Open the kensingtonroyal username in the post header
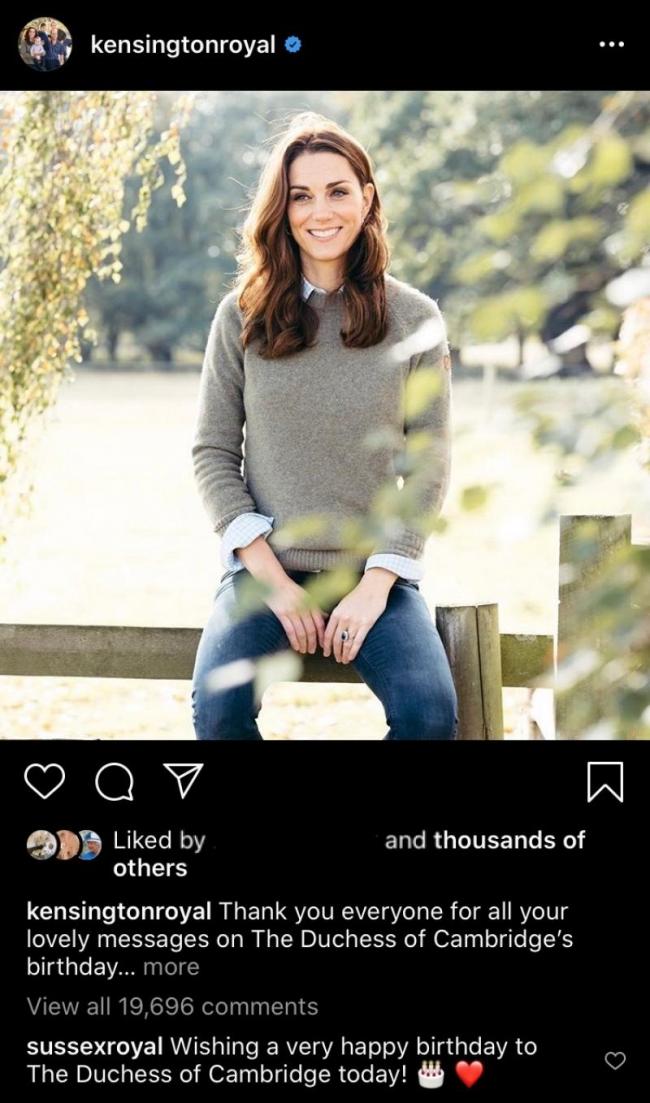 [x=182, y=44]
